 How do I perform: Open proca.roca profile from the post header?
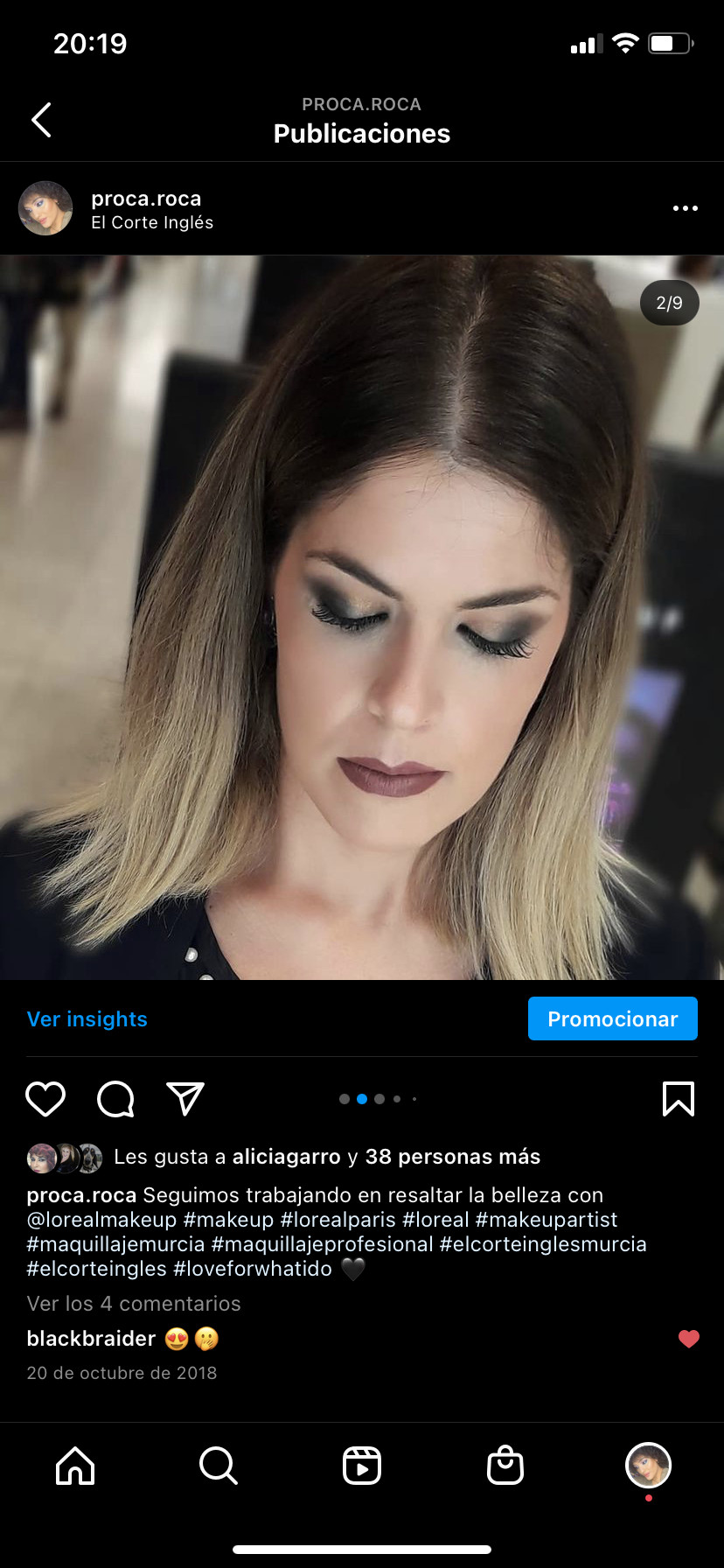pyautogui.click(x=146, y=199)
